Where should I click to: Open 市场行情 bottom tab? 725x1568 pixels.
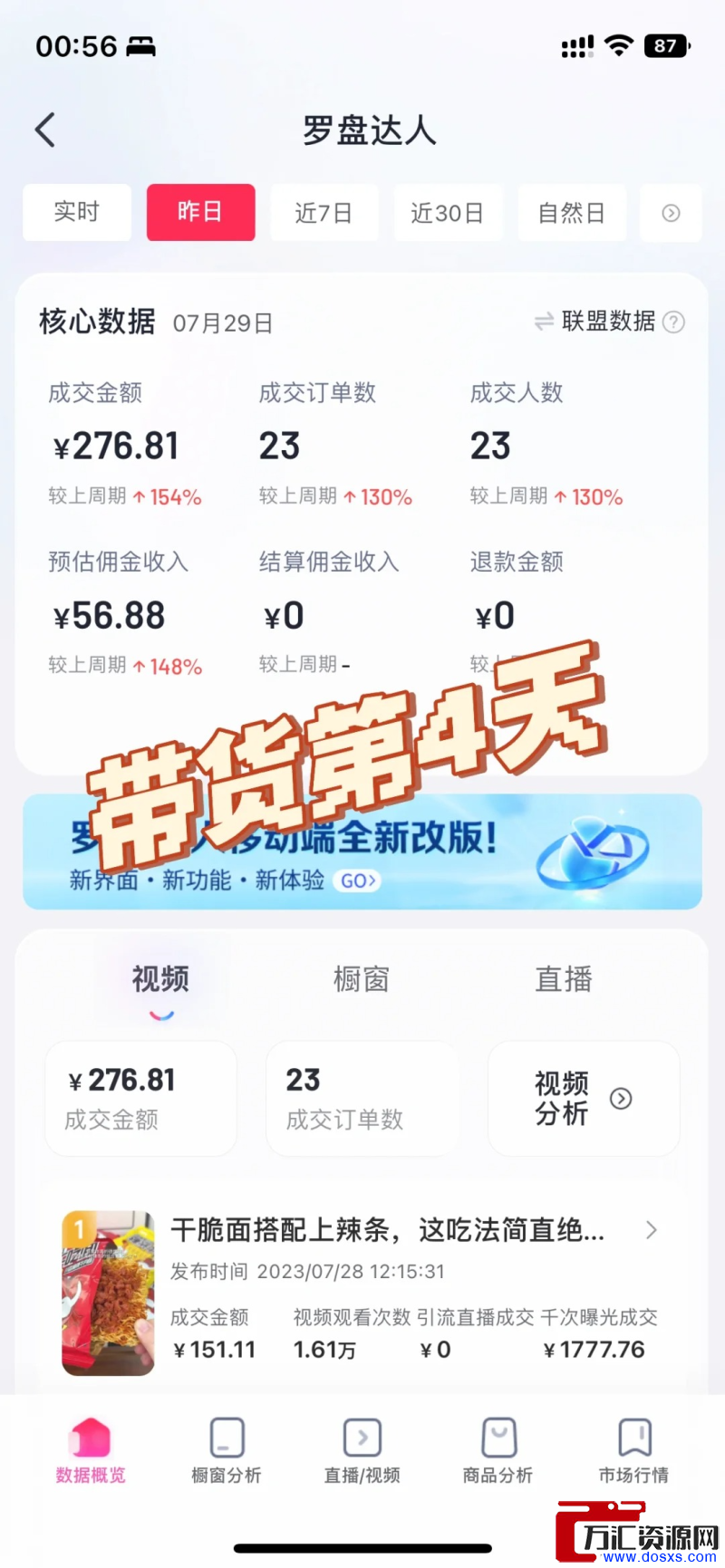[x=633, y=1451]
